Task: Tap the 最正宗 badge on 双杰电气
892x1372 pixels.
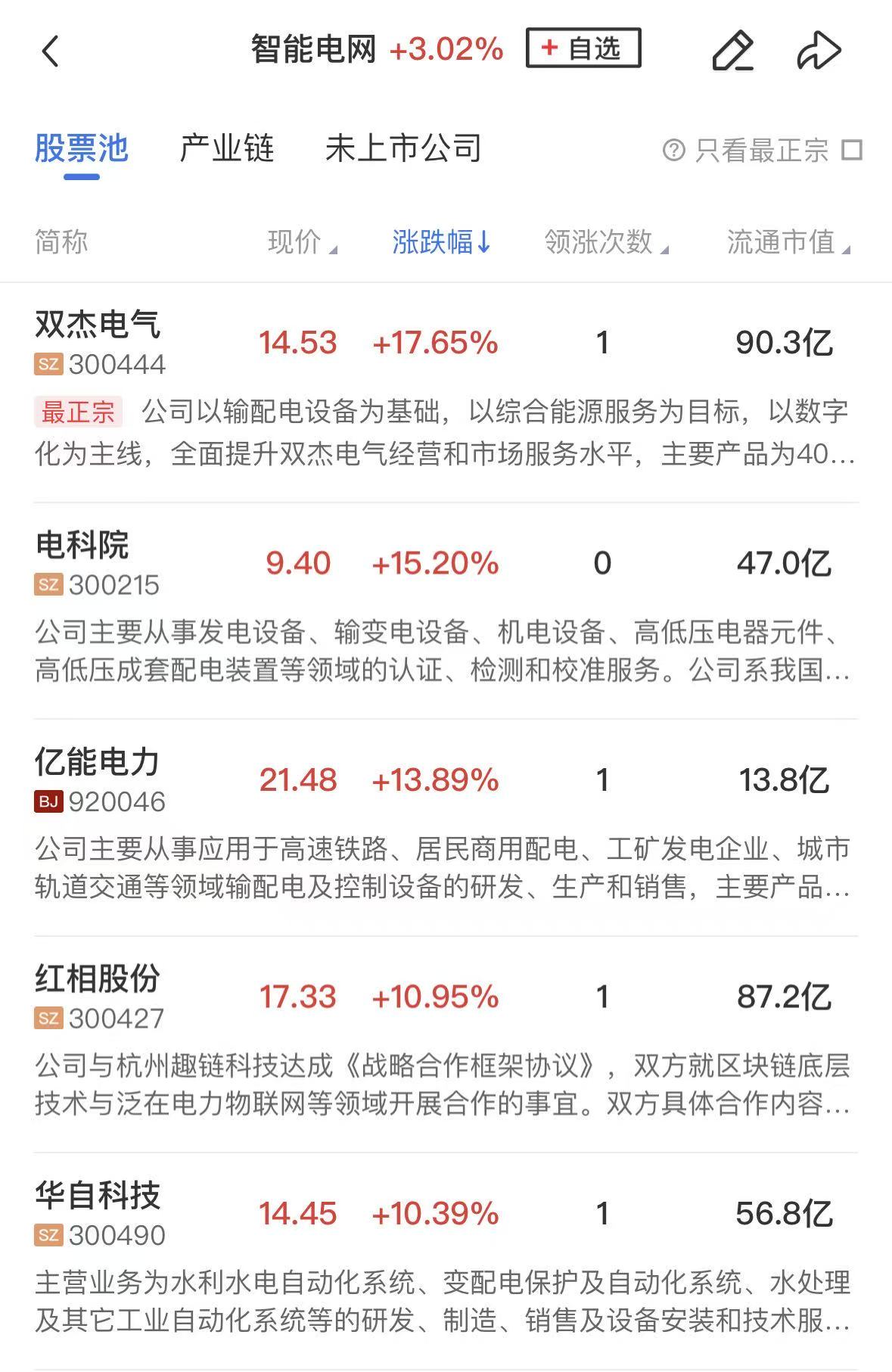Action: click(78, 413)
